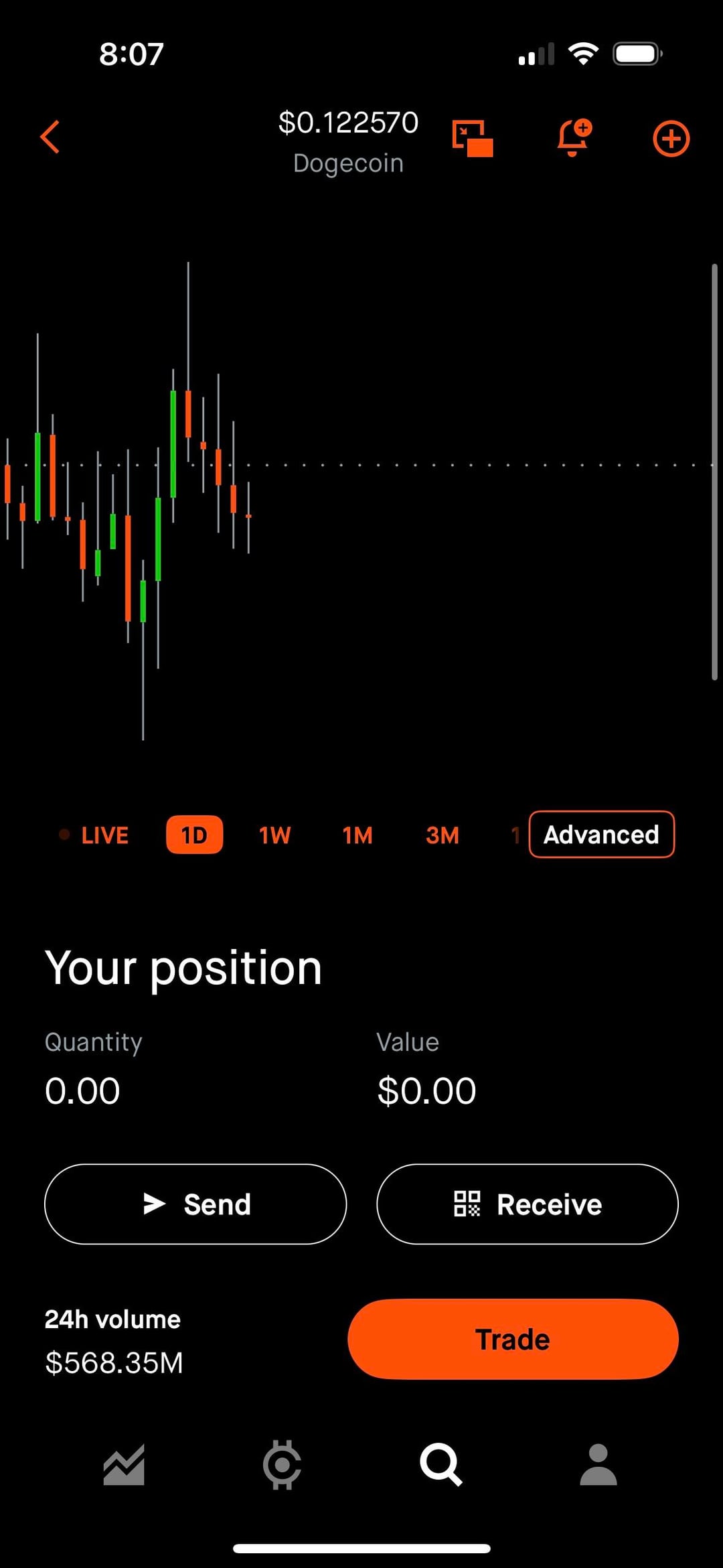Open the investing chart tab
The height and width of the screenshot is (1568, 723).
coord(124,1465)
